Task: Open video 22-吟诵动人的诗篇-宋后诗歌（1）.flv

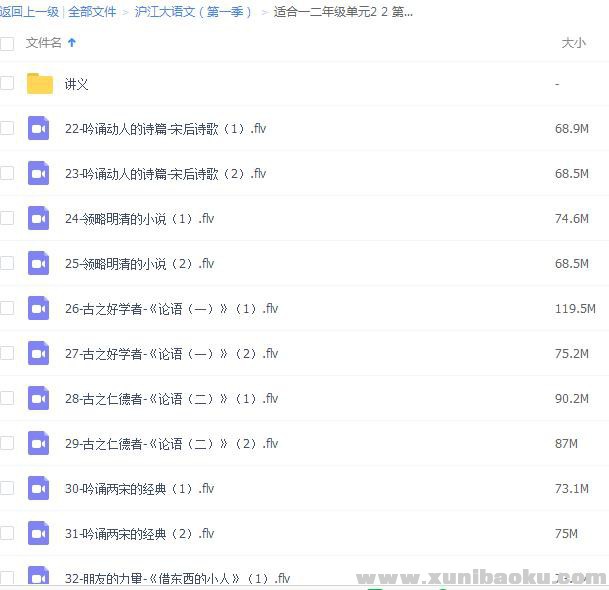Action: click(165, 129)
